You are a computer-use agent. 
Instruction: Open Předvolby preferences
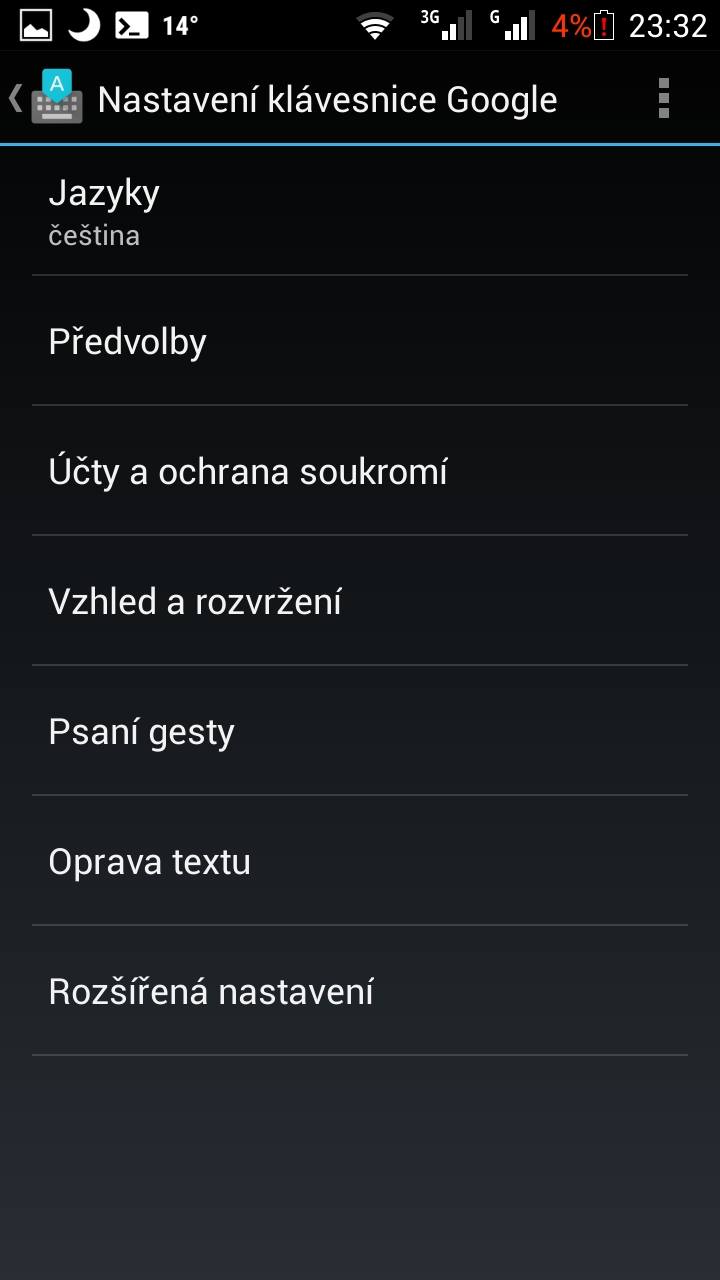point(360,341)
